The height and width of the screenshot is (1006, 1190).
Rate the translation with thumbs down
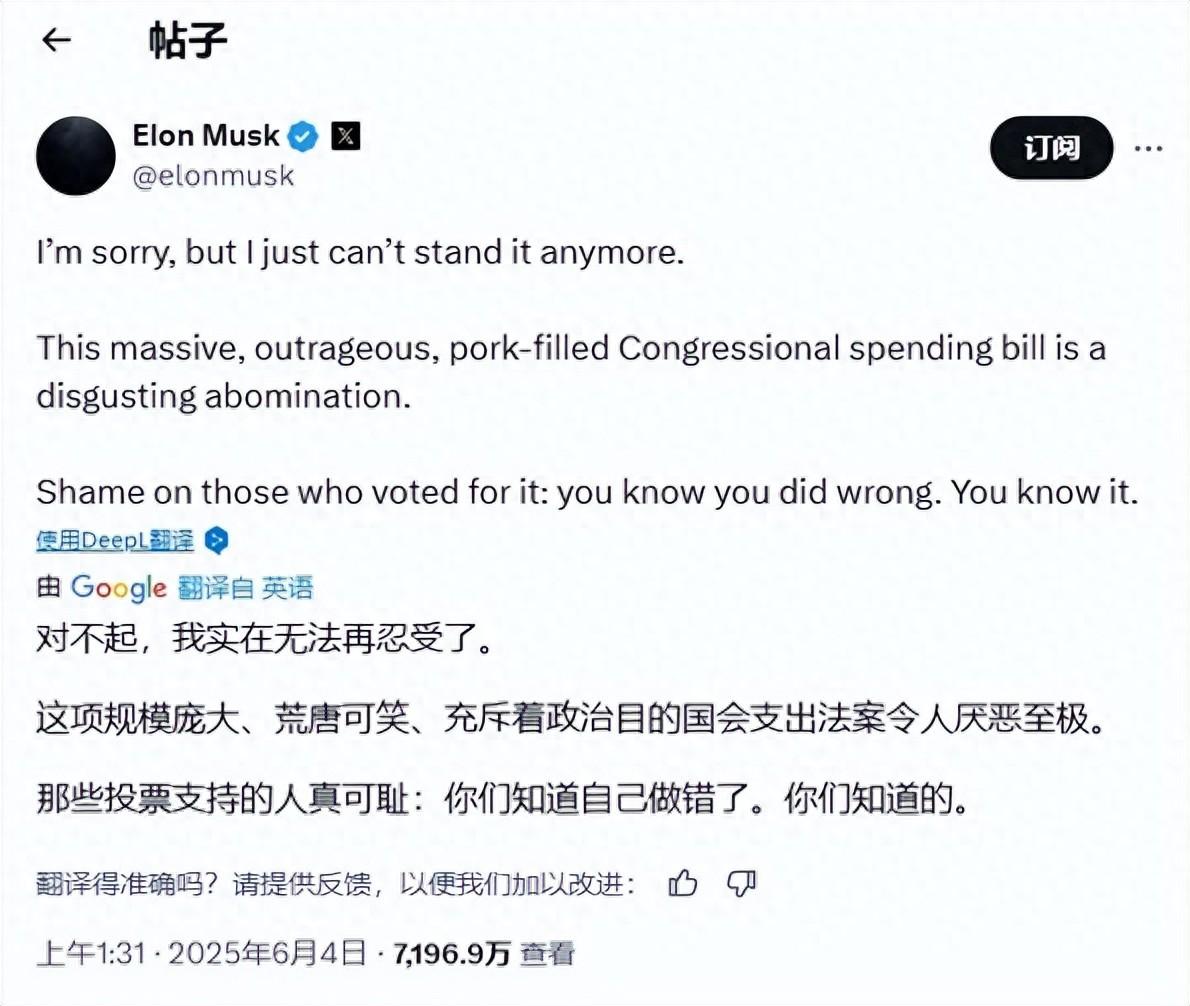point(741,883)
